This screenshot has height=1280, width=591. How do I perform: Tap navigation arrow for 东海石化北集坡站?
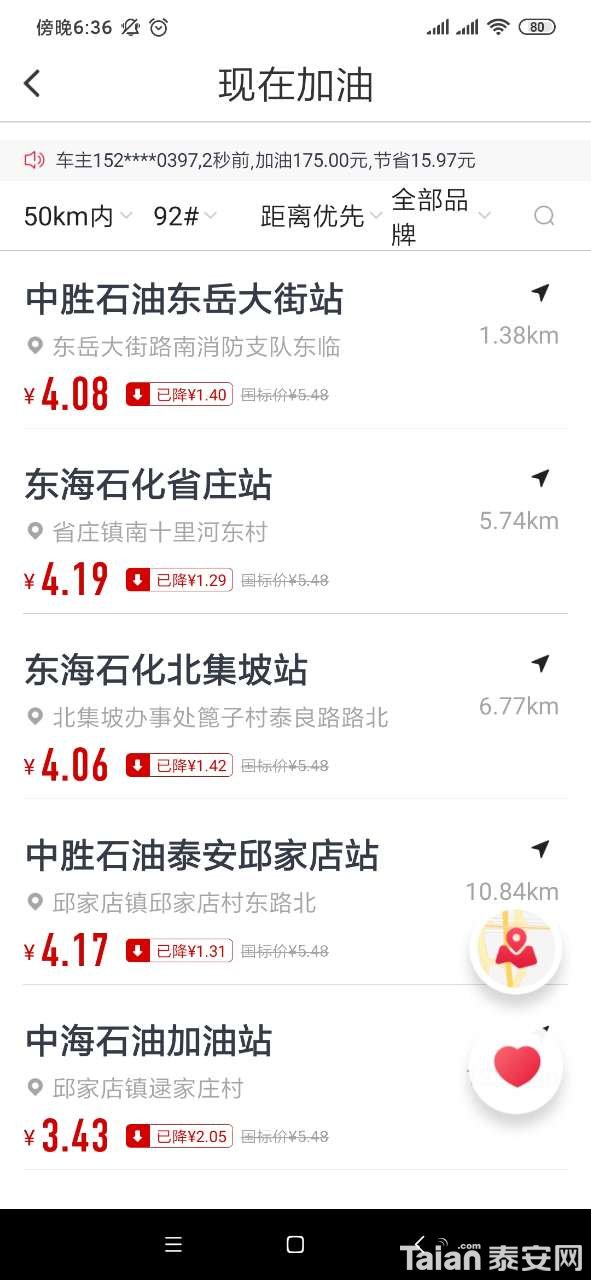click(x=540, y=664)
